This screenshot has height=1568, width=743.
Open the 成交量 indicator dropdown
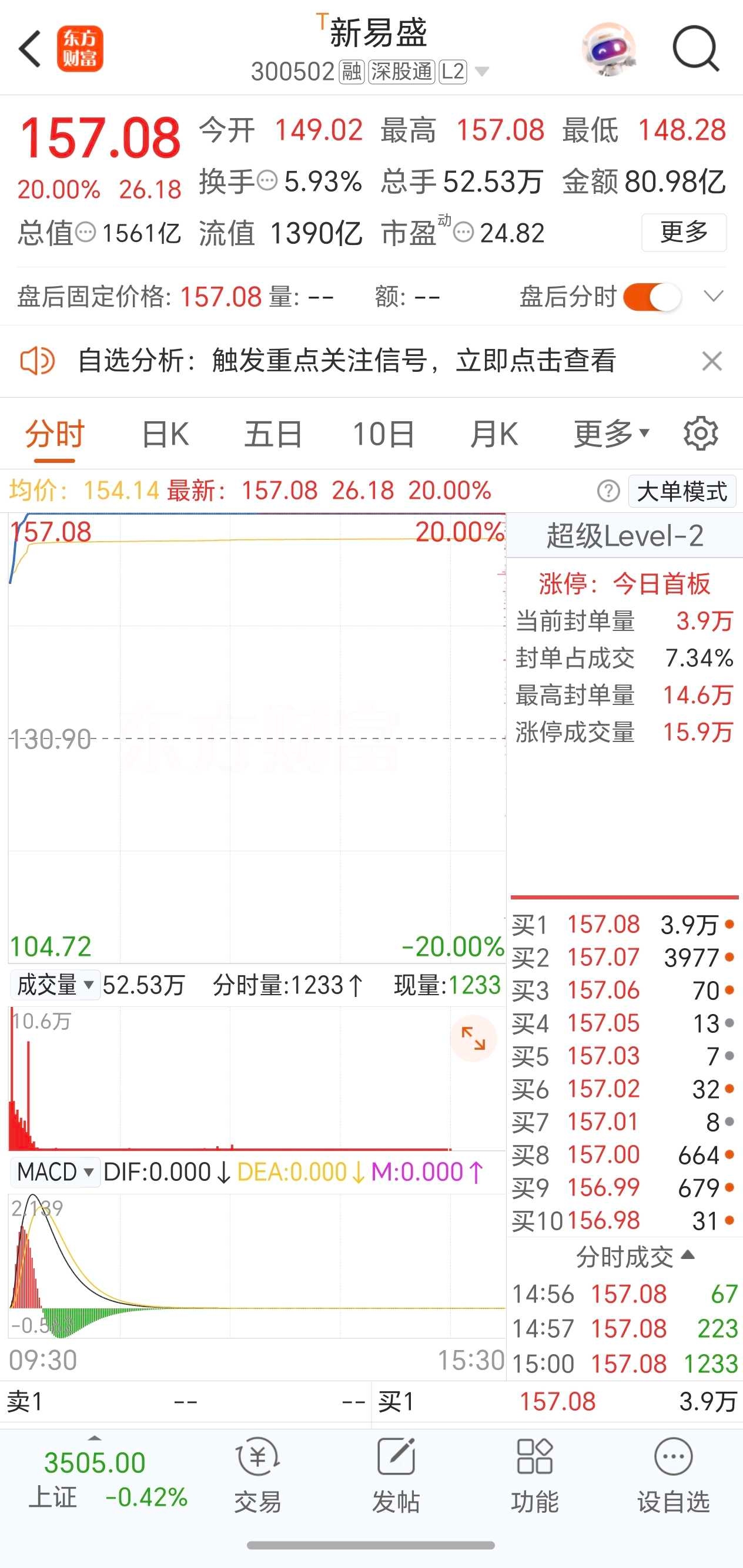point(55,985)
